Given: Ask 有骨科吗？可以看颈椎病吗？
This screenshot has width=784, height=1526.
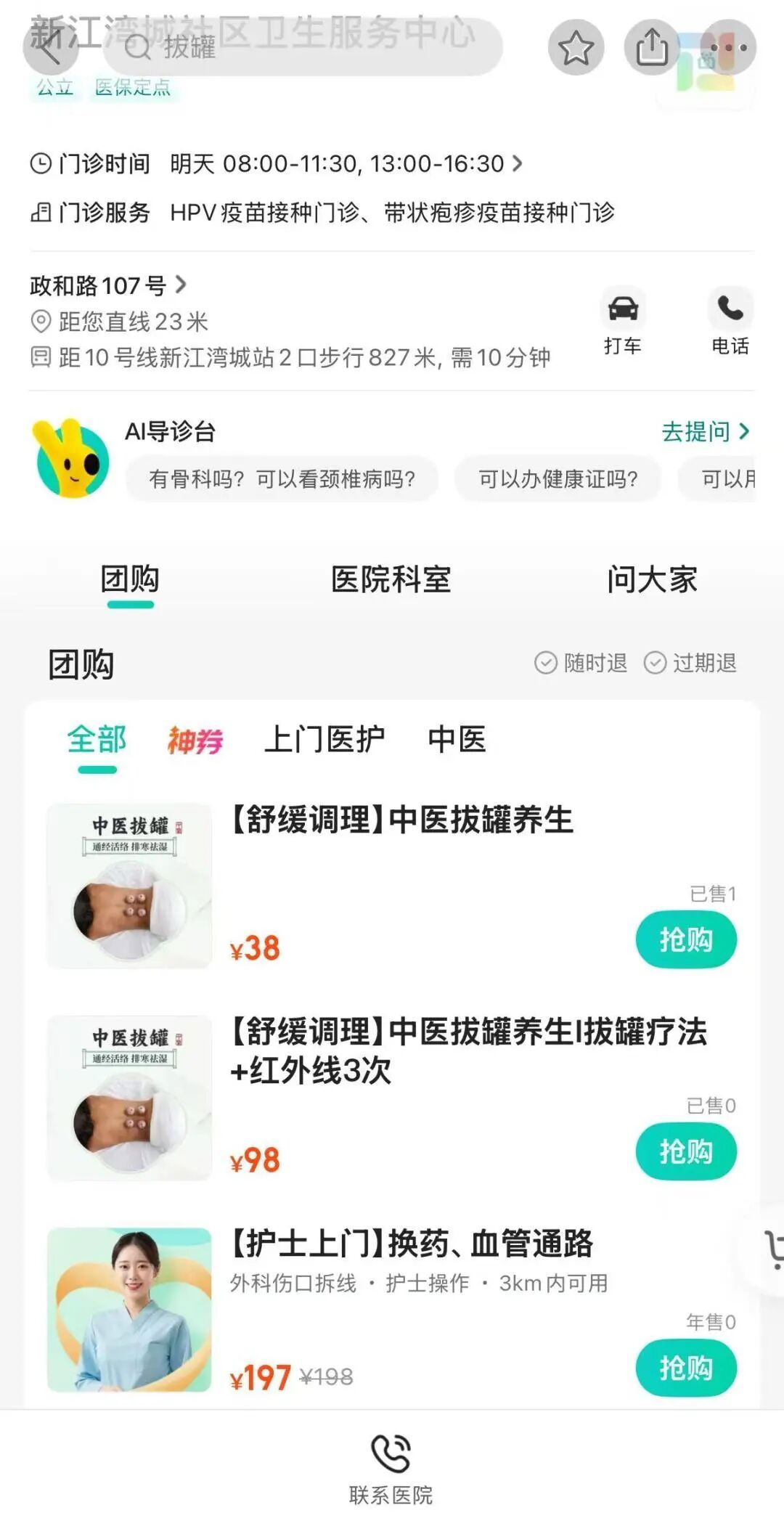Looking at the screenshot, I should click(x=282, y=479).
